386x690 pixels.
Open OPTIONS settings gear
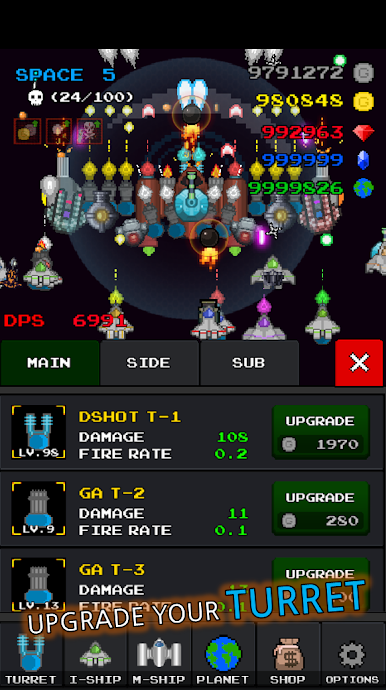(353, 656)
